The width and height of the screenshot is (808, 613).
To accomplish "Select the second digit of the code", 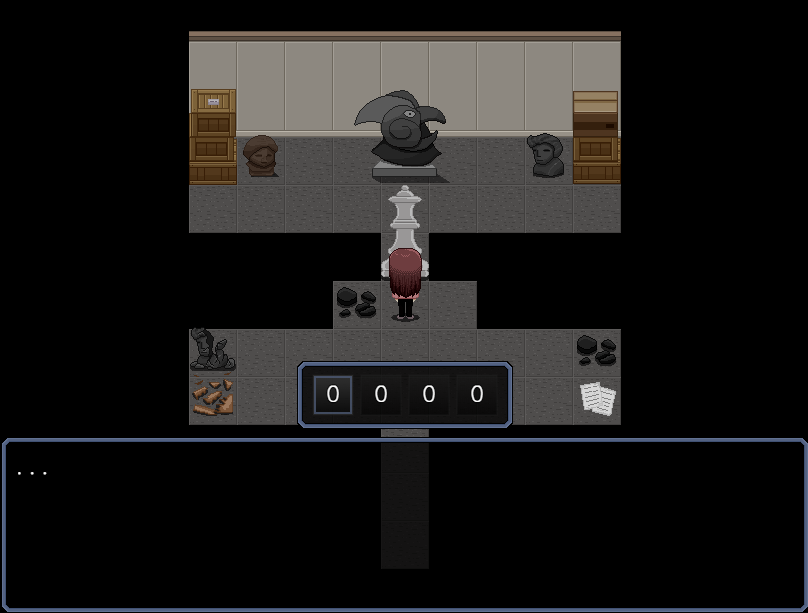I will tap(381, 395).
